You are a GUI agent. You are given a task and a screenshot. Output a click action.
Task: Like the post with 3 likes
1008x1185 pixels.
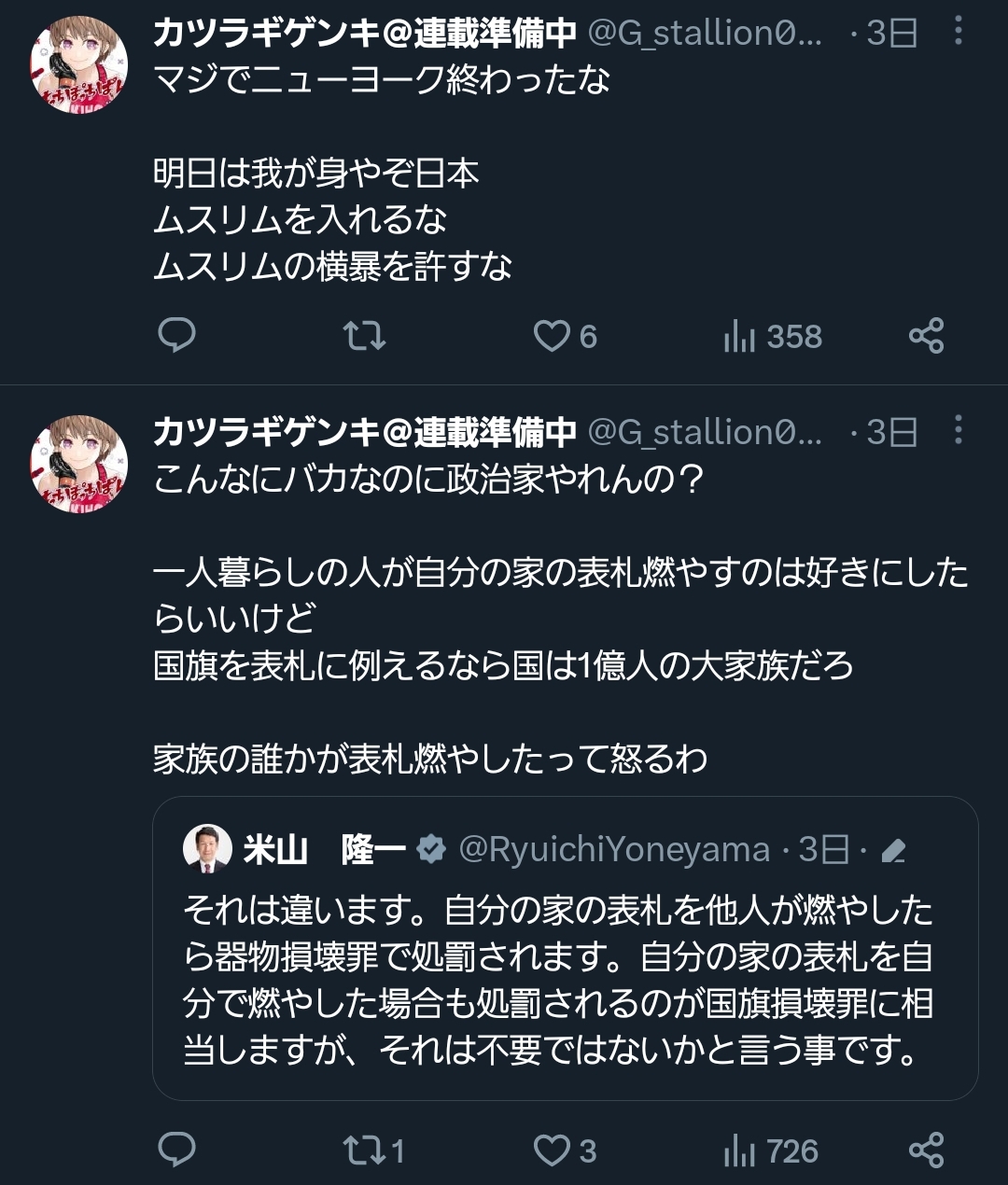552,1150
